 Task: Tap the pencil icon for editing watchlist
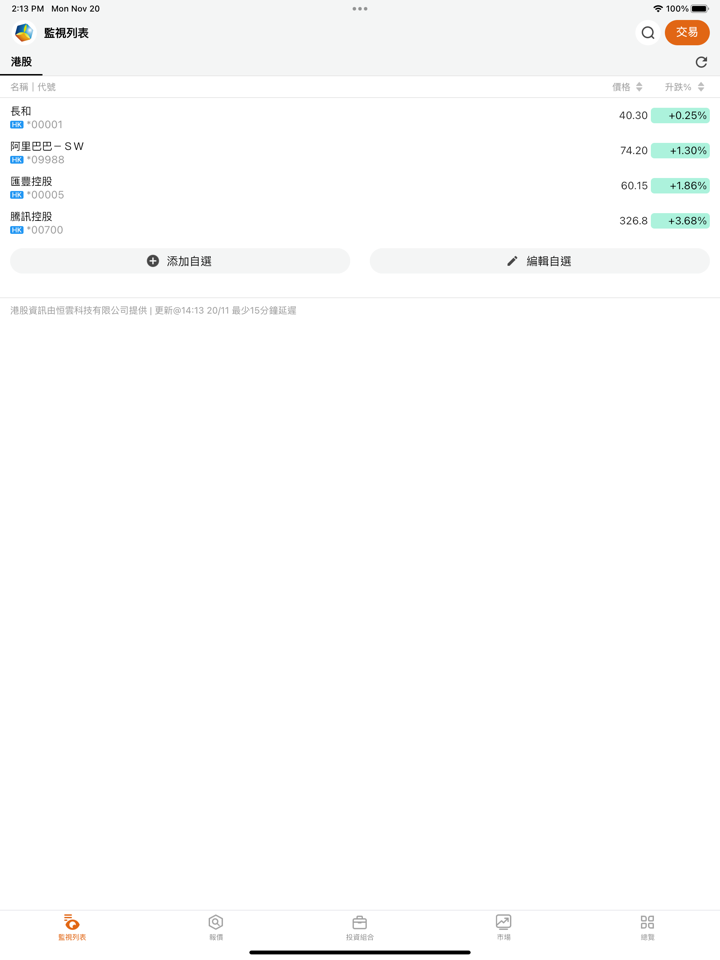[511, 260]
